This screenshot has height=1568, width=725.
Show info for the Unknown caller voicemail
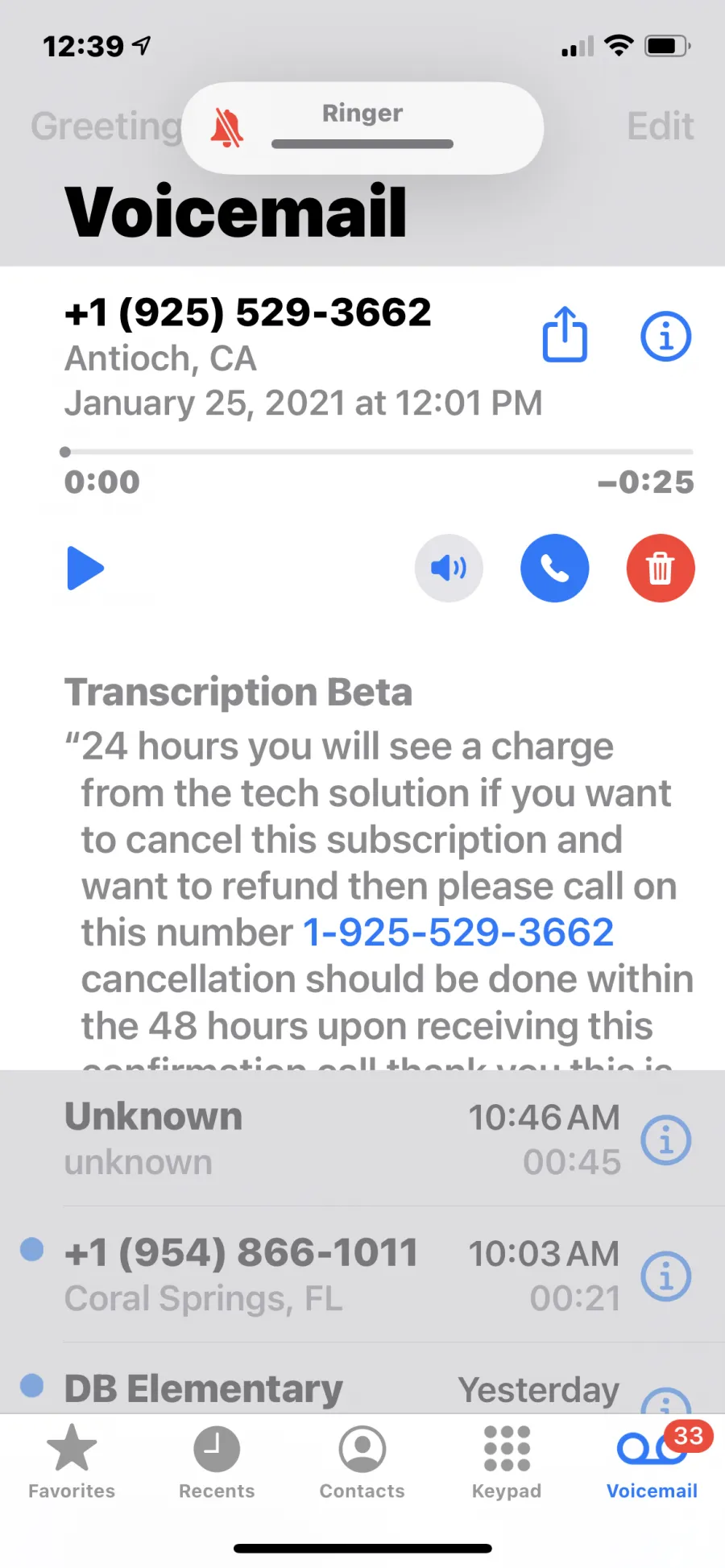click(x=665, y=1140)
